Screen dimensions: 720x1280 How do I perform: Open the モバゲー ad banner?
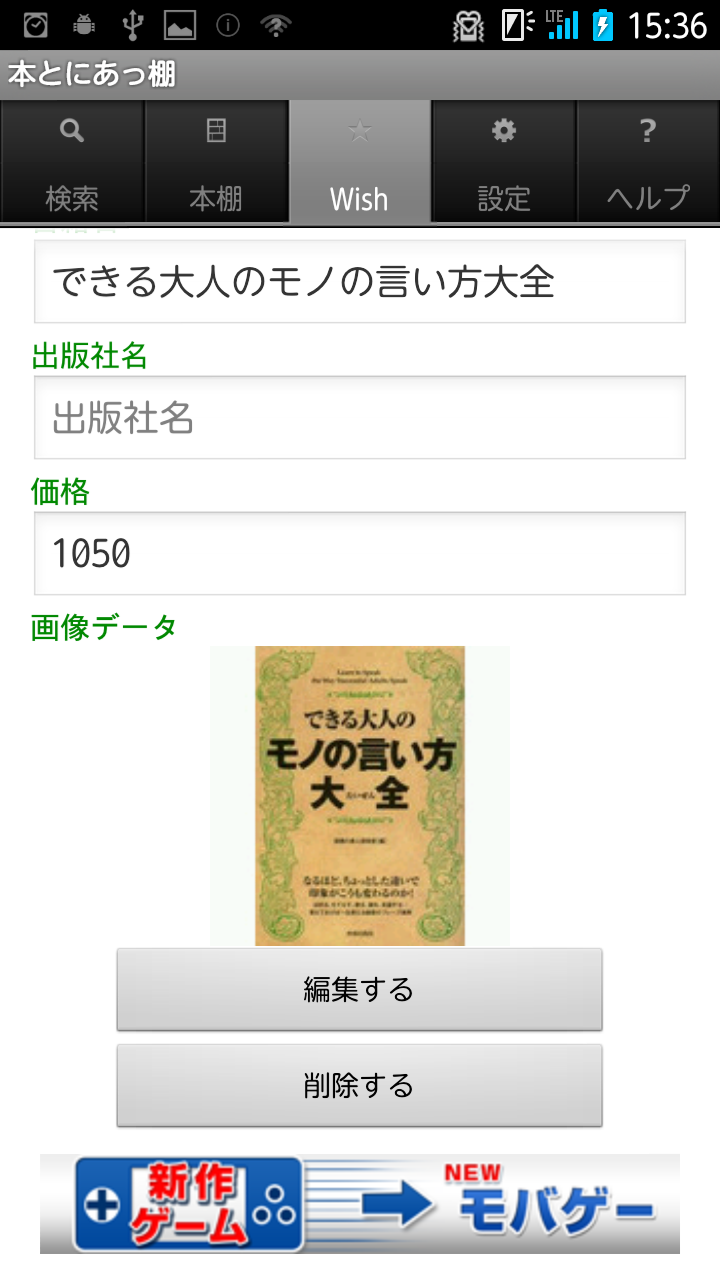(x=359, y=1204)
